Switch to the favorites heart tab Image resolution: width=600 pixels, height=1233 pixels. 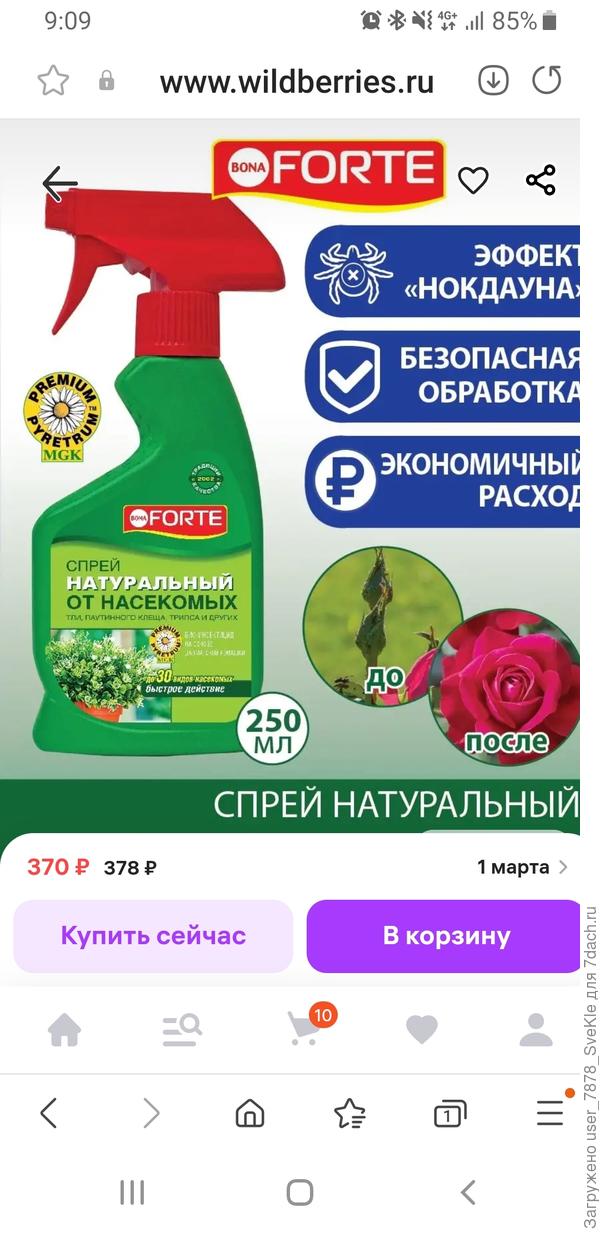click(x=422, y=1029)
